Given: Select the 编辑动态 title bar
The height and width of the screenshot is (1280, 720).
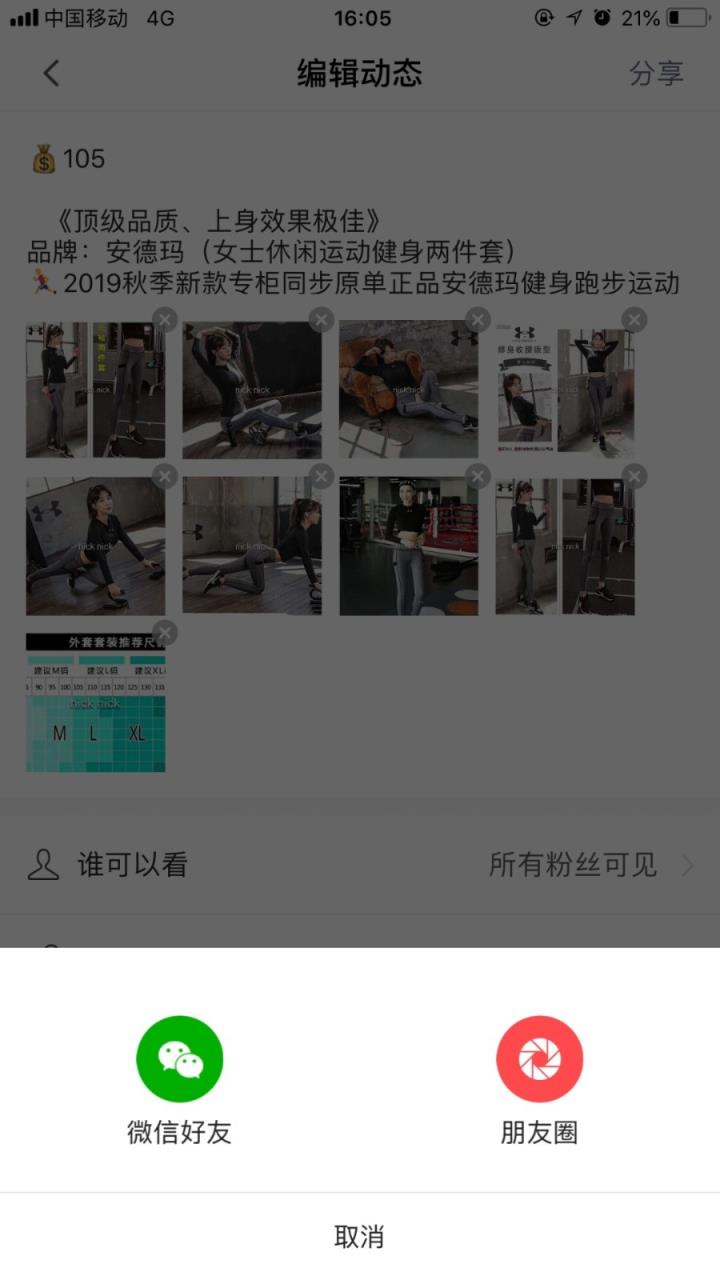Looking at the screenshot, I should click(x=360, y=74).
